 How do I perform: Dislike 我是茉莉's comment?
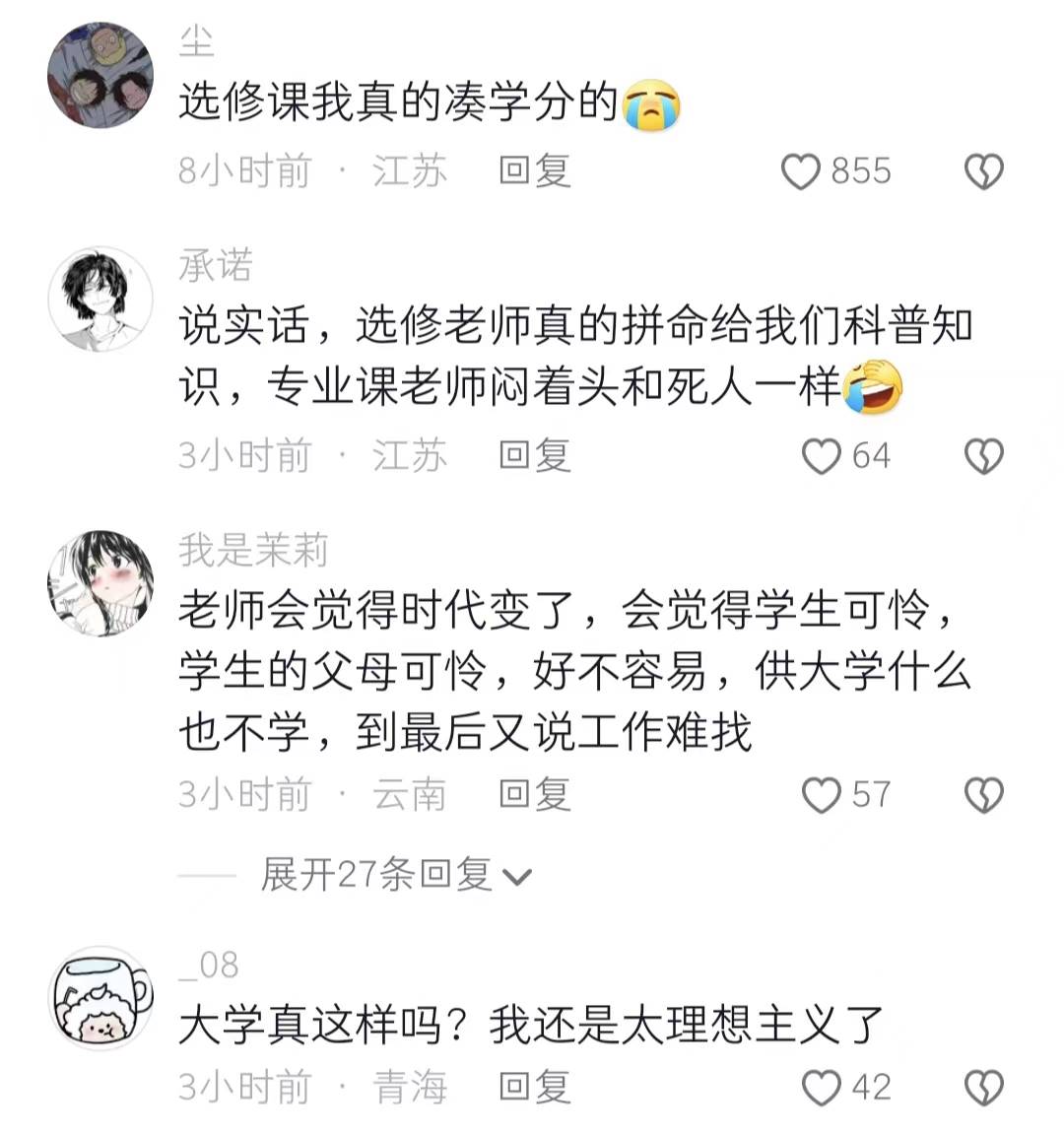point(982,795)
